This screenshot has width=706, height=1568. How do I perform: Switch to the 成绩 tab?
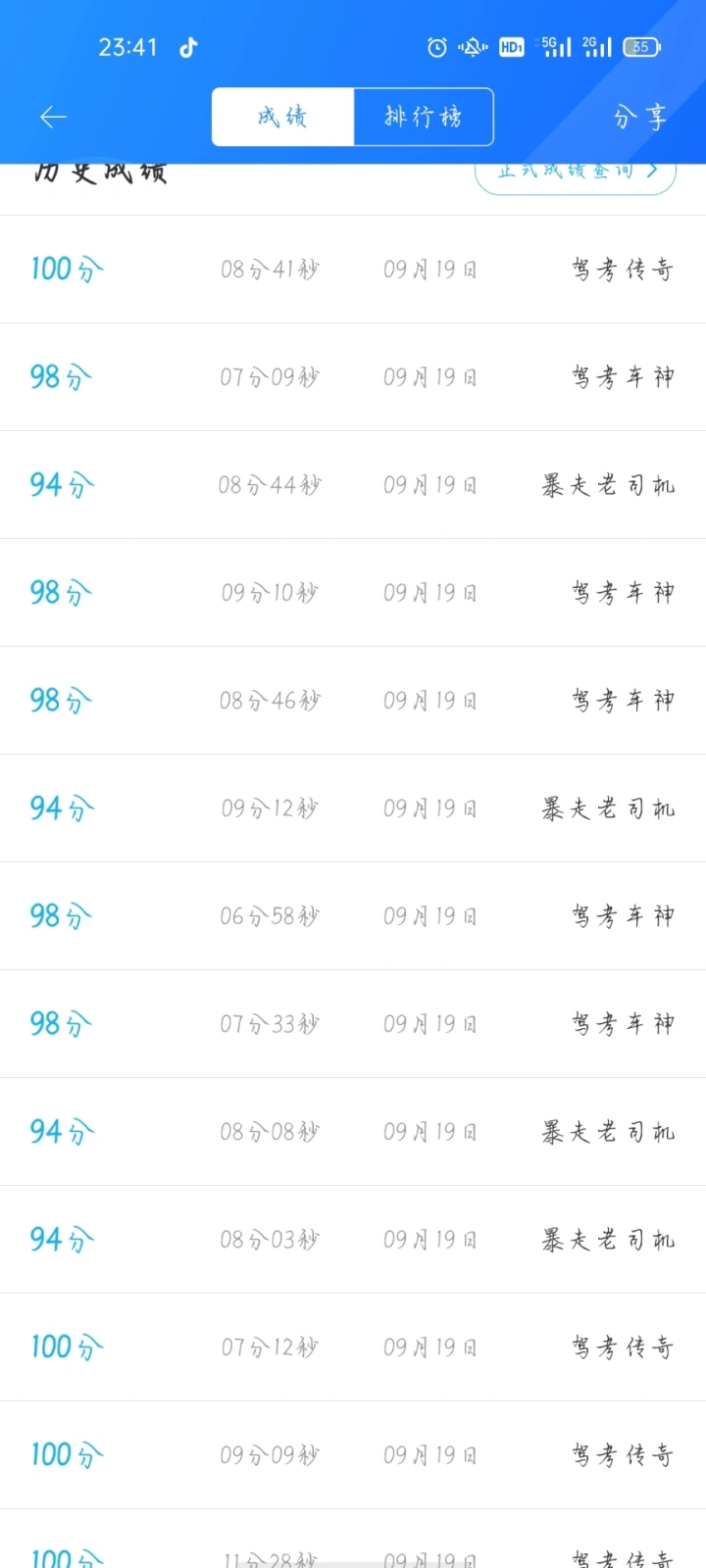tap(282, 118)
